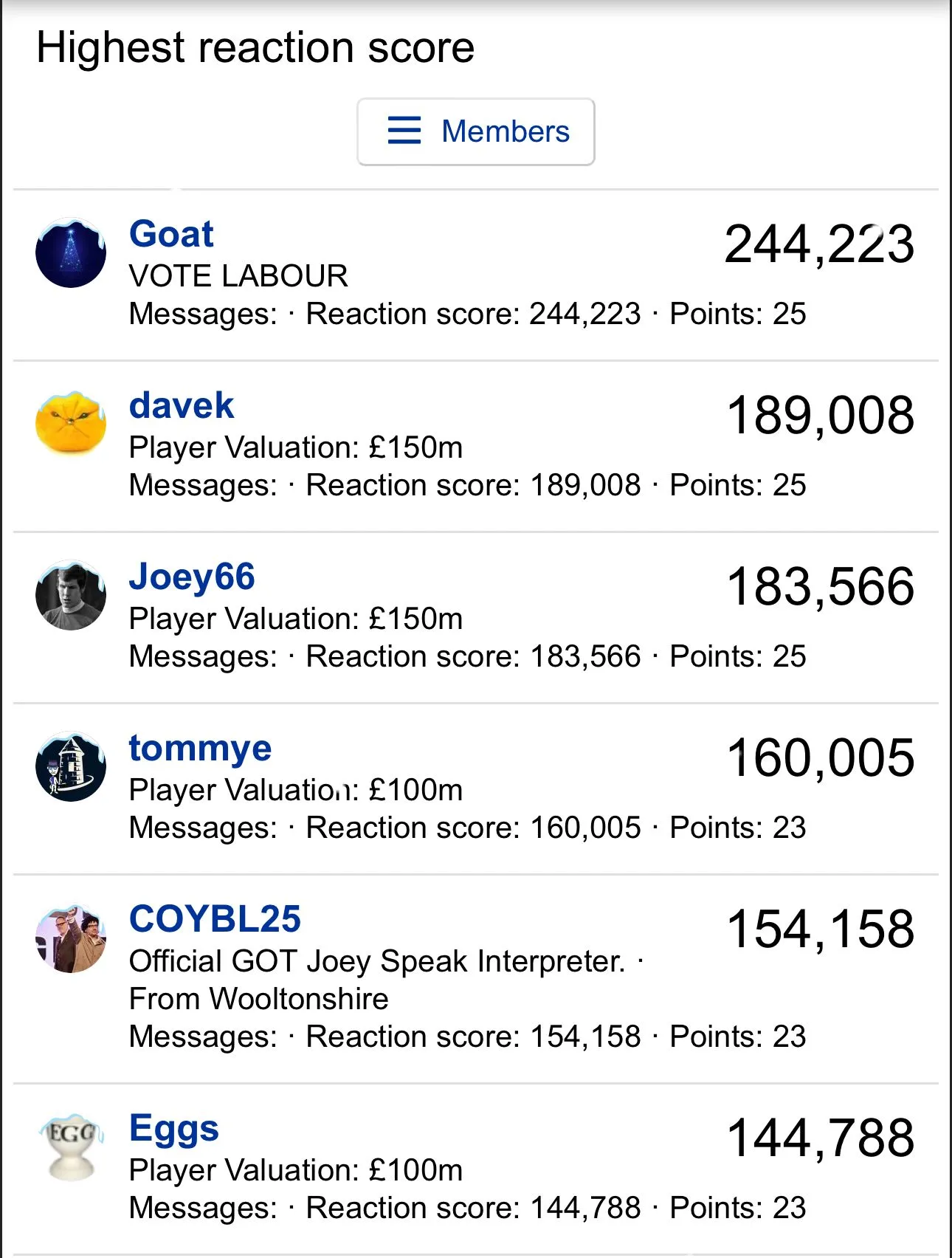
Task: Tap tommye's tower avatar
Action: click(x=71, y=766)
